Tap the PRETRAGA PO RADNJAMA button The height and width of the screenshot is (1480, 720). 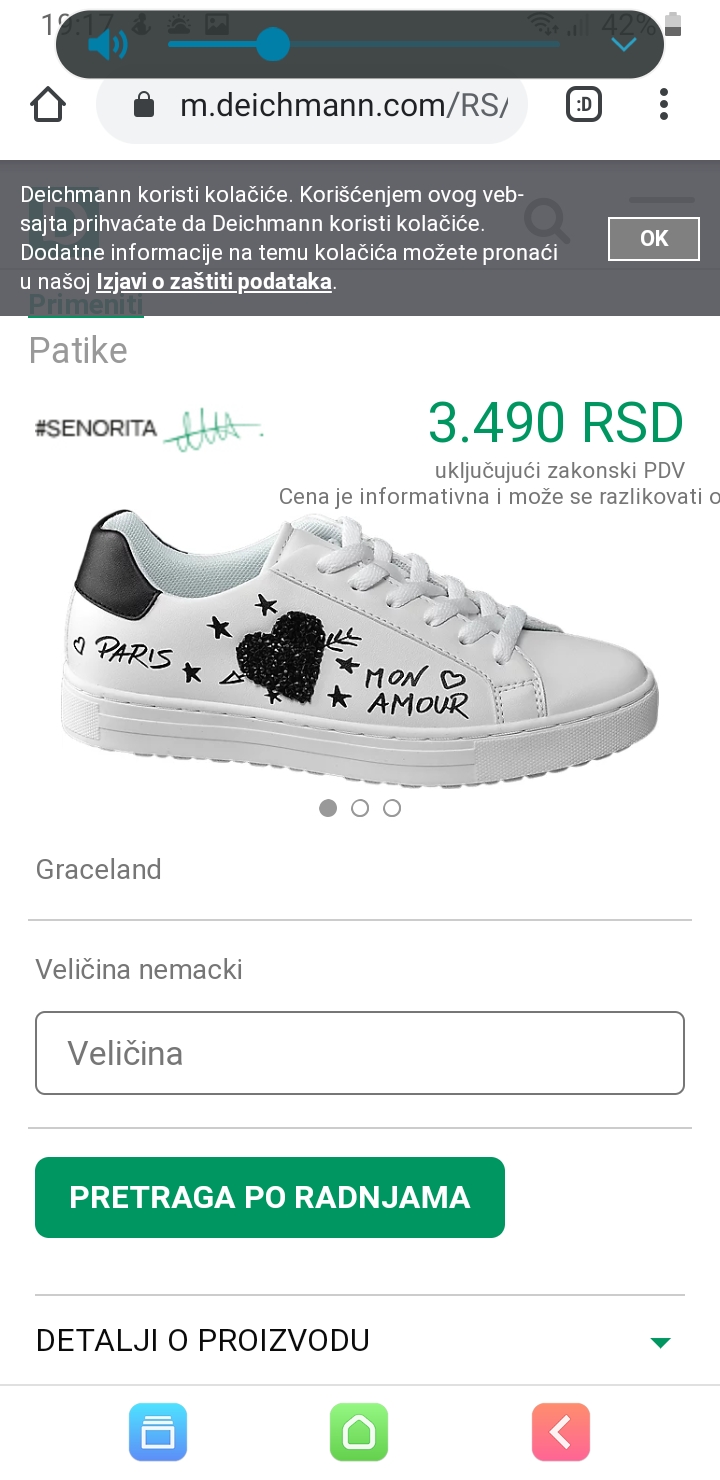click(270, 1197)
